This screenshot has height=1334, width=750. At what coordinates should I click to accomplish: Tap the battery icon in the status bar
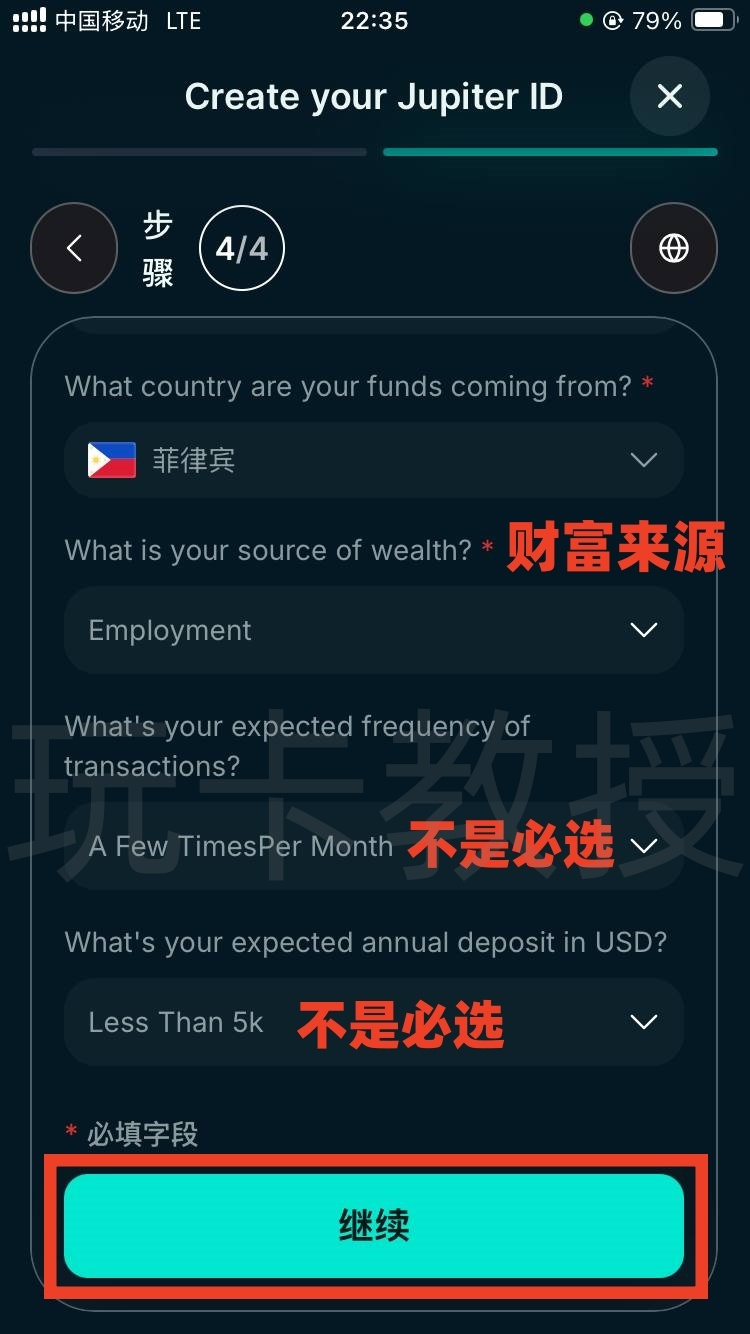(714, 20)
